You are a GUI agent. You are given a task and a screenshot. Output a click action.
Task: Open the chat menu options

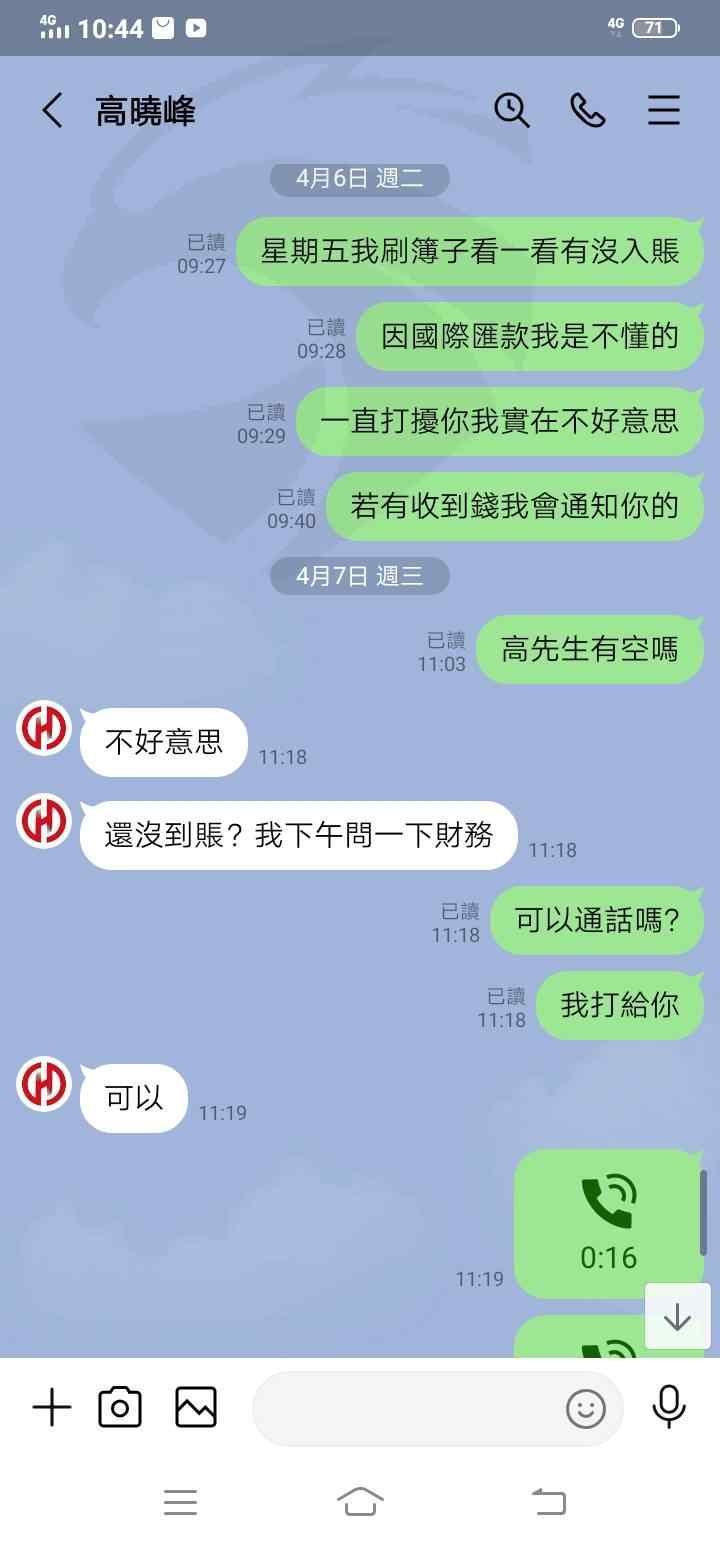click(x=664, y=110)
